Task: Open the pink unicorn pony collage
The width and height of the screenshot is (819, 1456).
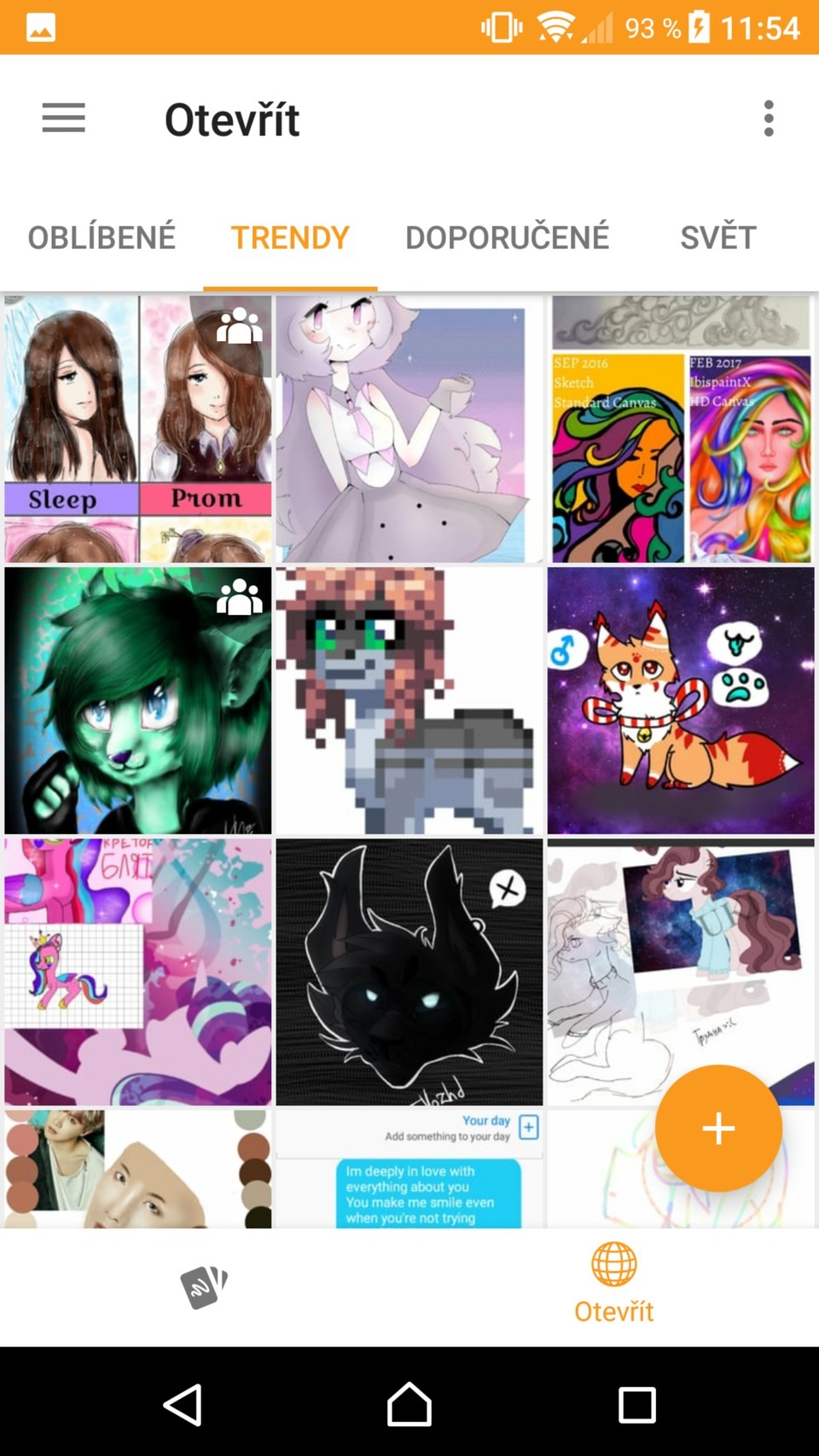Action: tap(138, 972)
